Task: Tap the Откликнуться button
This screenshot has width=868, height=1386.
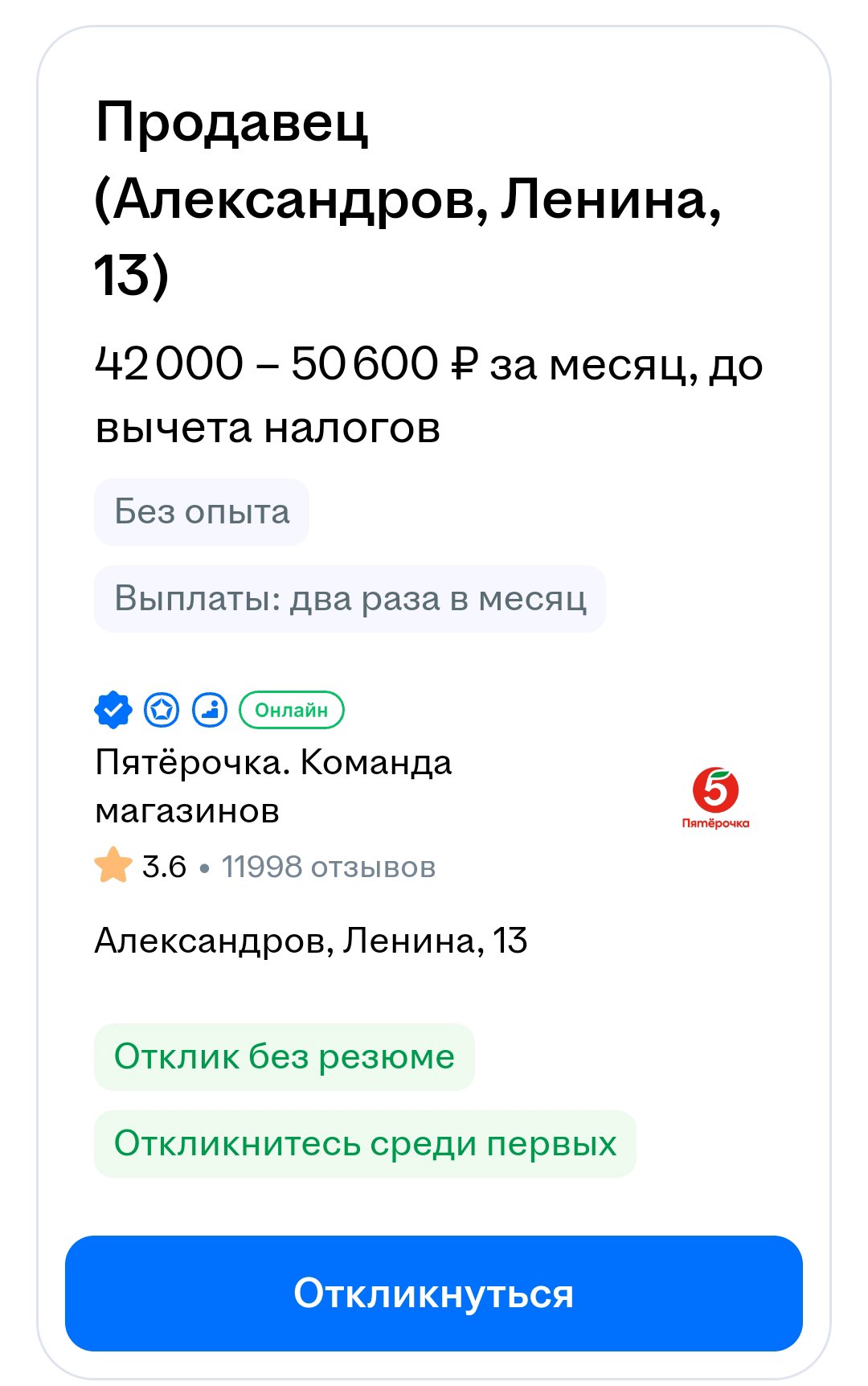Action: 433,1293
